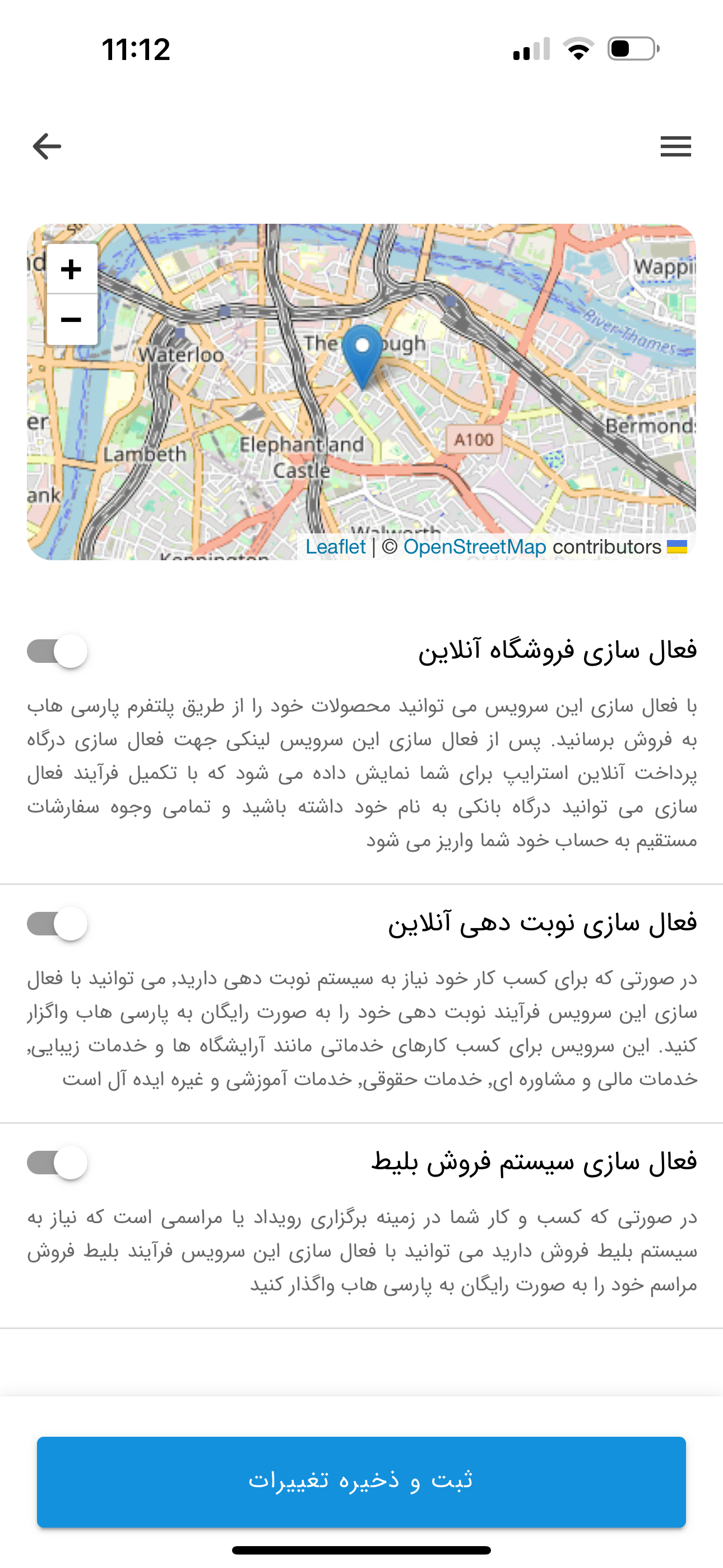The width and height of the screenshot is (723, 1568).
Task: Go back using the arrow icon
Action: pyautogui.click(x=47, y=147)
